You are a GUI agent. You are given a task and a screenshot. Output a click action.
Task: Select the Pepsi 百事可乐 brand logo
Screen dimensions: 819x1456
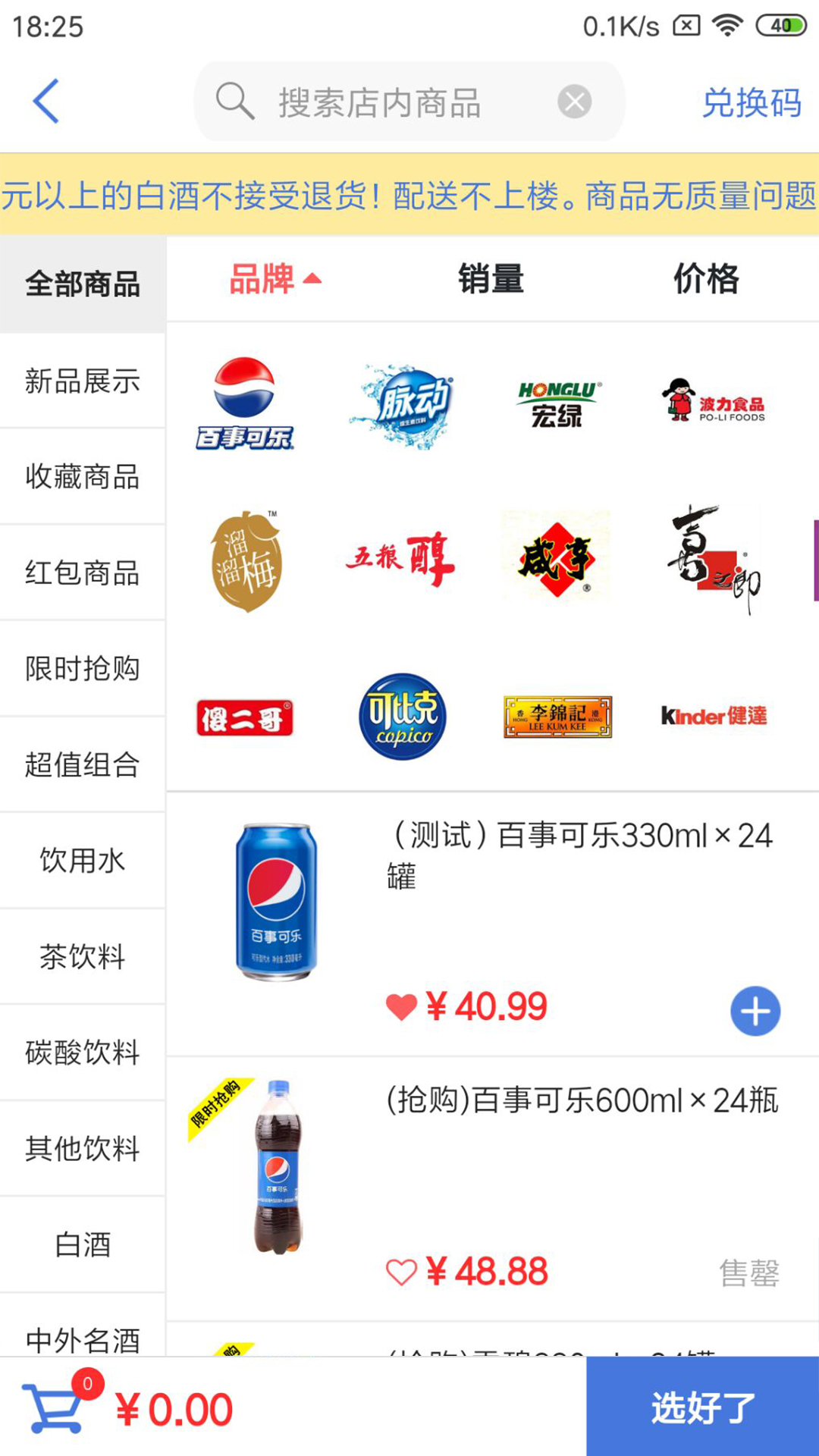(x=244, y=406)
